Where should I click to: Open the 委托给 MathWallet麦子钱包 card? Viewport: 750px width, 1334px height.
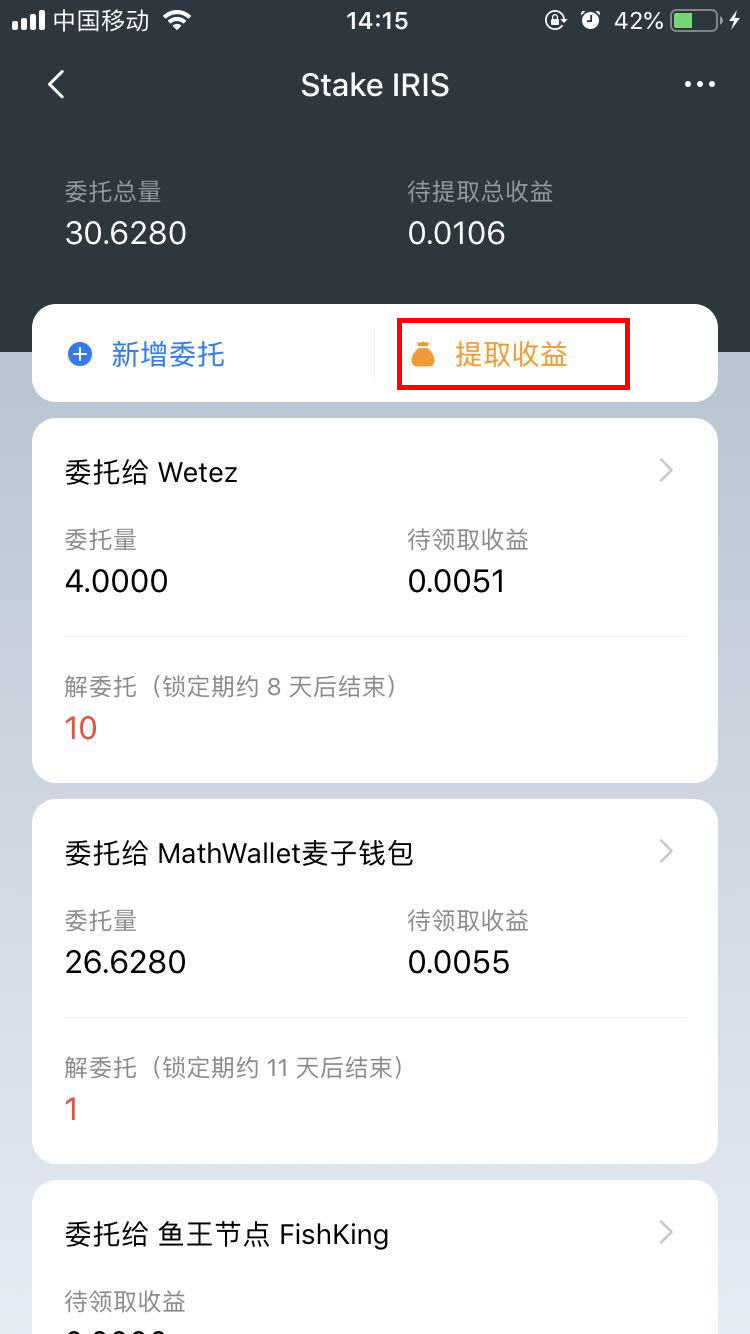pyautogui.click(x=374, y=853)
